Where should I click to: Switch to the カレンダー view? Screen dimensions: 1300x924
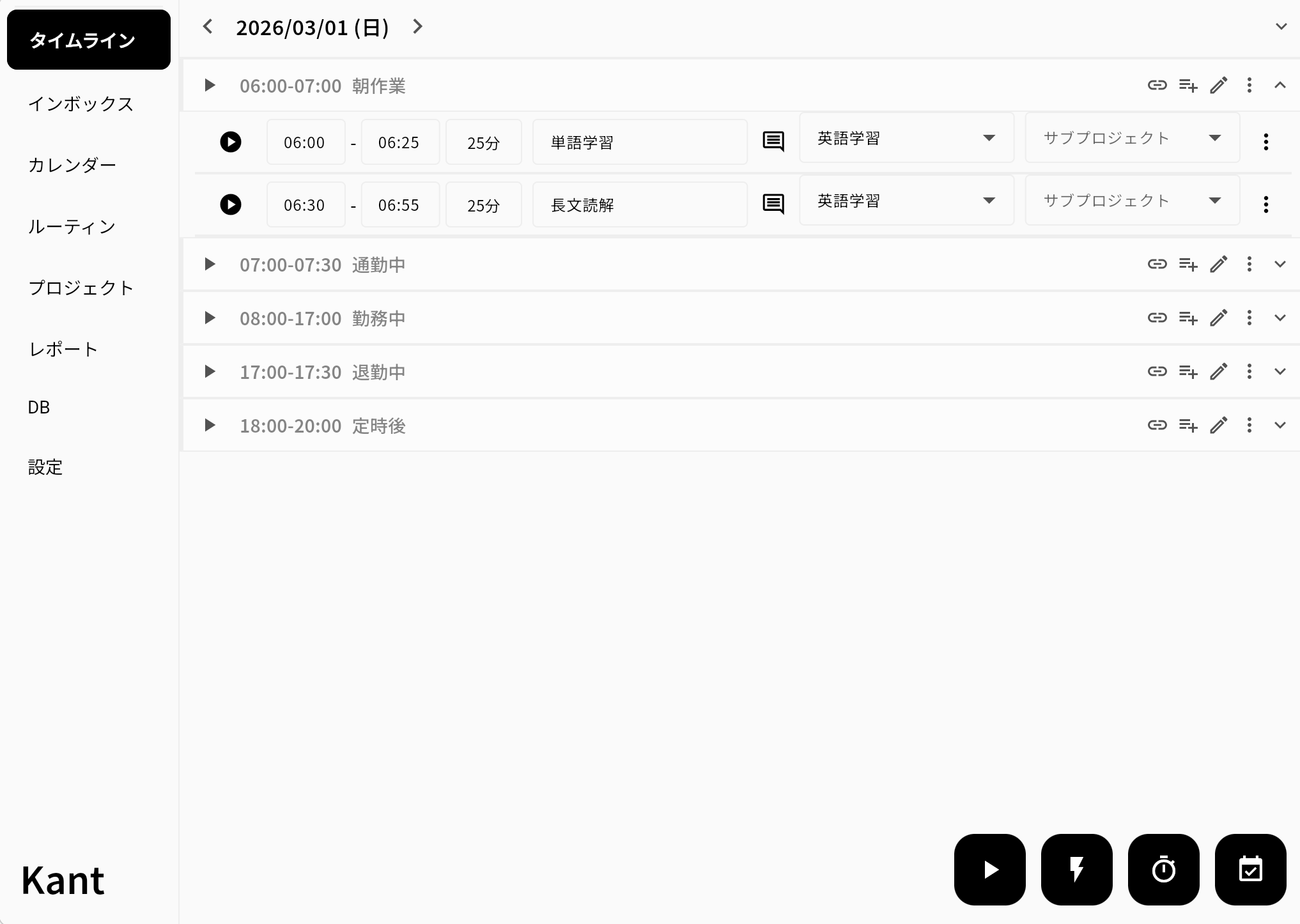point(72,165)
